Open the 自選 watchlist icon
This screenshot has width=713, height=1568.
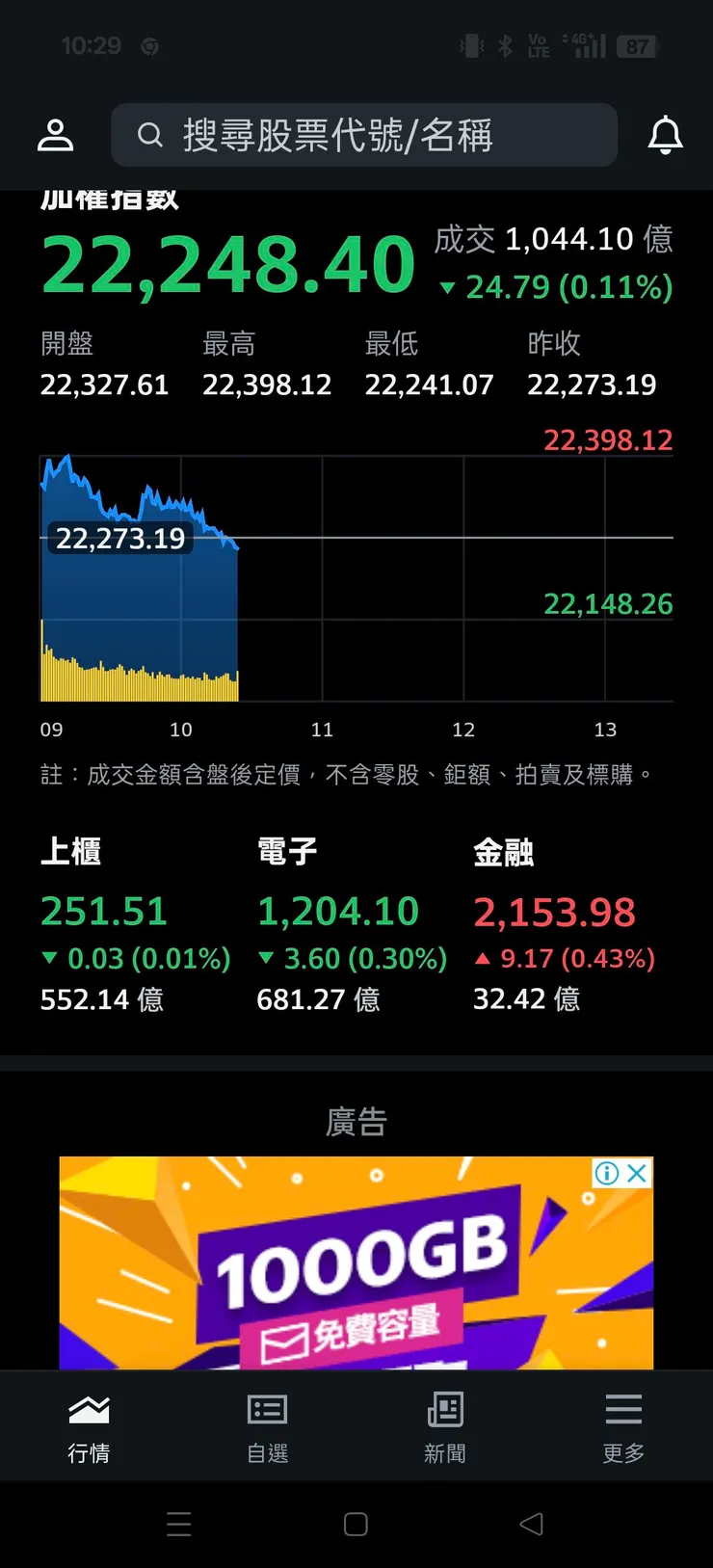(x=267, y=1409)
